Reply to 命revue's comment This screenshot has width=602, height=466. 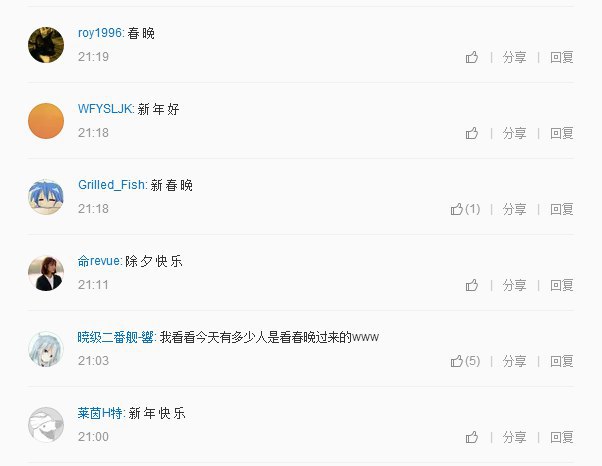[562, 285]
